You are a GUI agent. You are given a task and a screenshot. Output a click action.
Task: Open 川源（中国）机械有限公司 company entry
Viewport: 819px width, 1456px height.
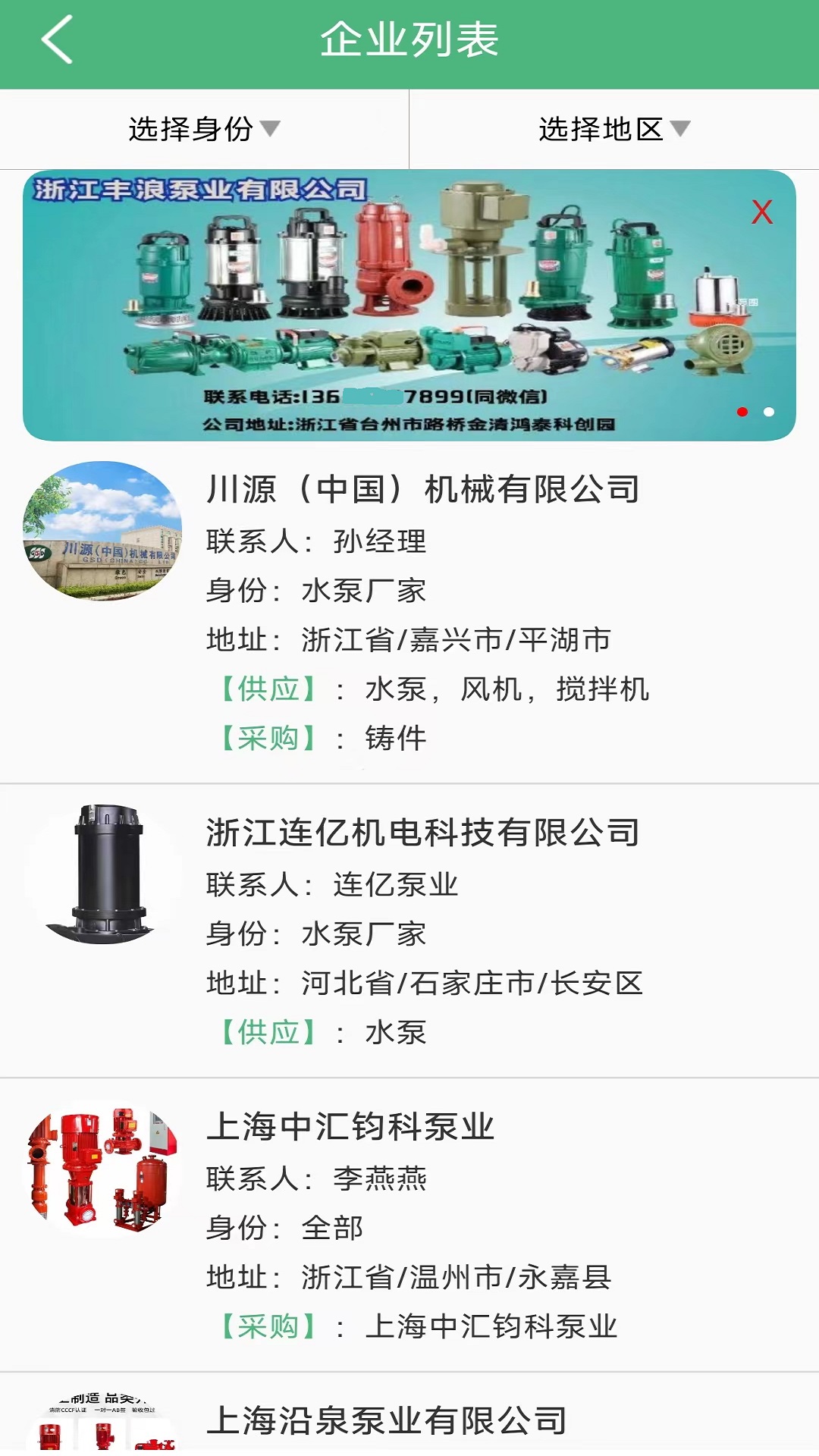(422, 490)
